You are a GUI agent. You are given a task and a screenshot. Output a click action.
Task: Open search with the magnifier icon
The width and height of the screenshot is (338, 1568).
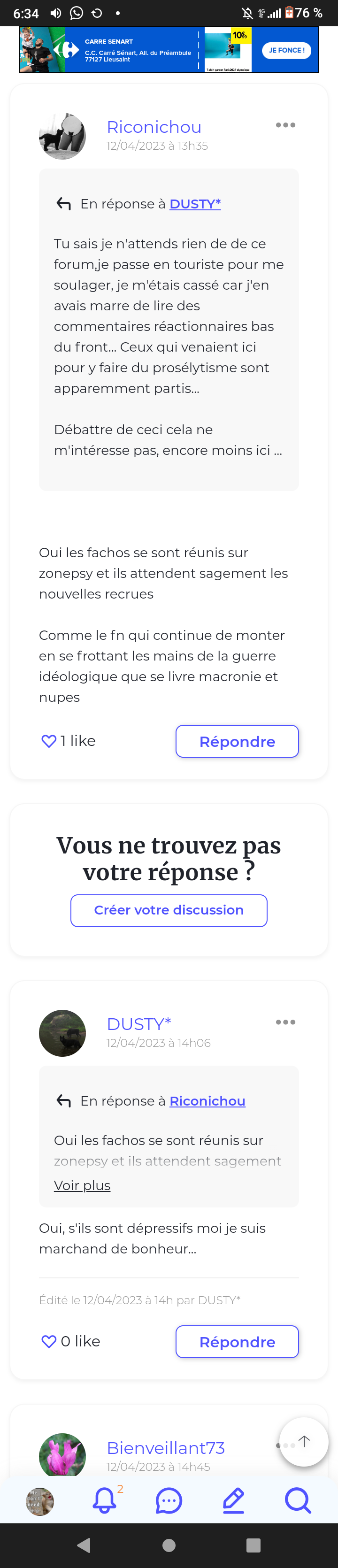tap(298, 1500)
